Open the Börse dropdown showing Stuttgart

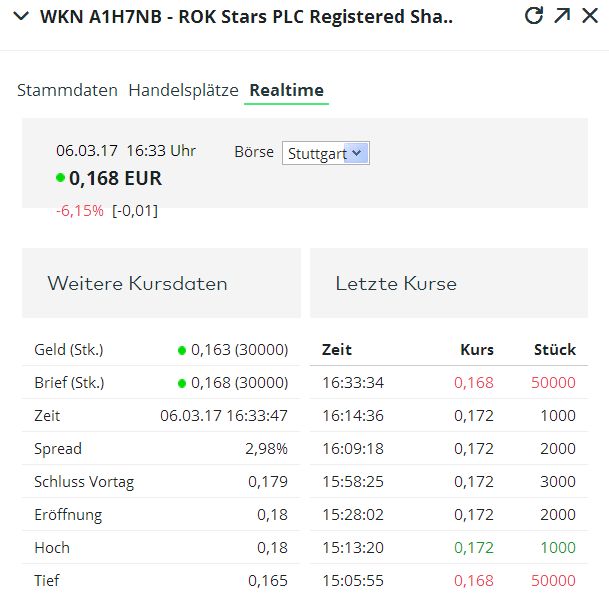tap(326, 153)
